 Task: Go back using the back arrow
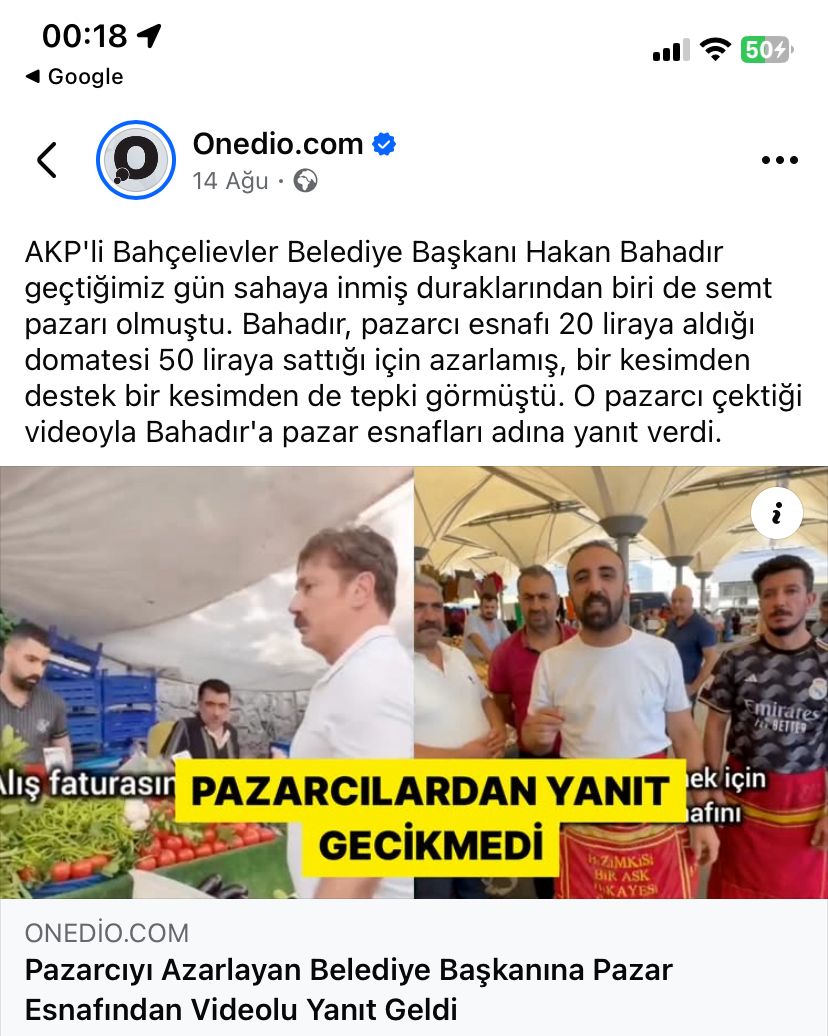click(47, 160)
